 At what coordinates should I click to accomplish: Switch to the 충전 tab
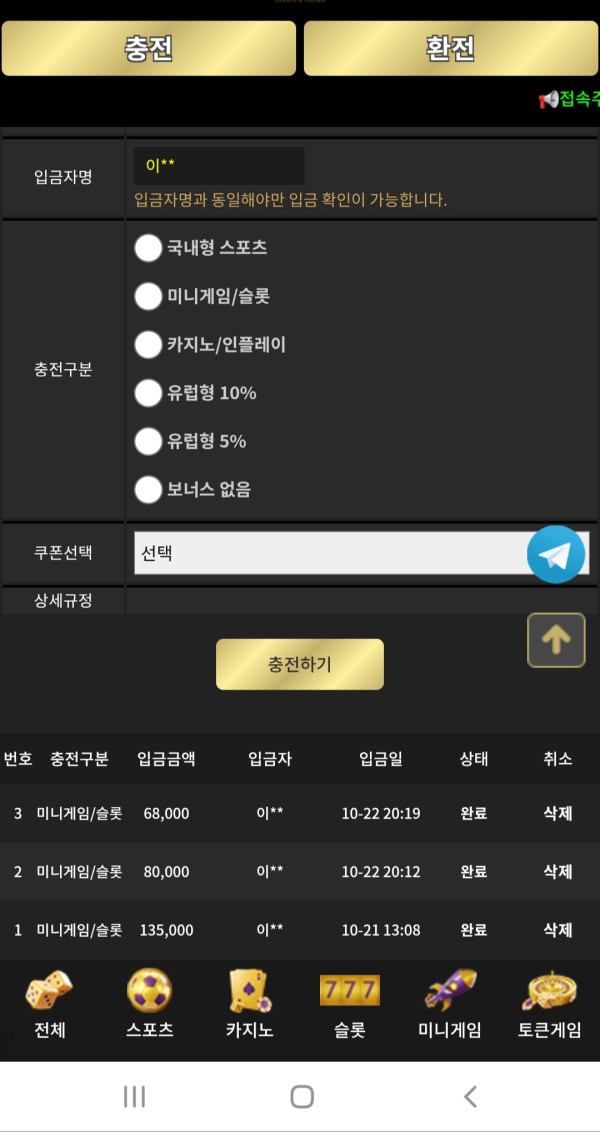click(x=149, y=49)
